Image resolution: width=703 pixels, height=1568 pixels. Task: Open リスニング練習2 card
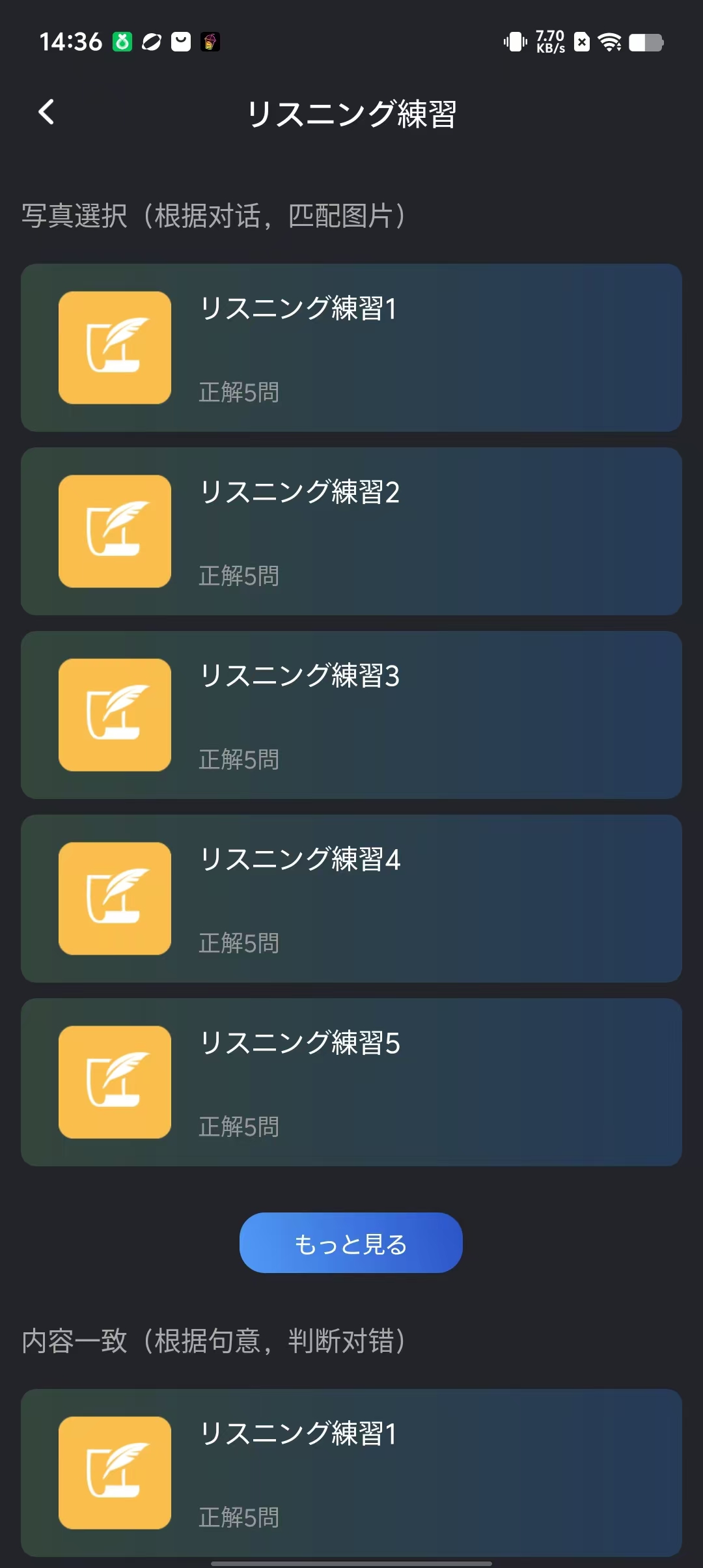[x=351, y=531]
